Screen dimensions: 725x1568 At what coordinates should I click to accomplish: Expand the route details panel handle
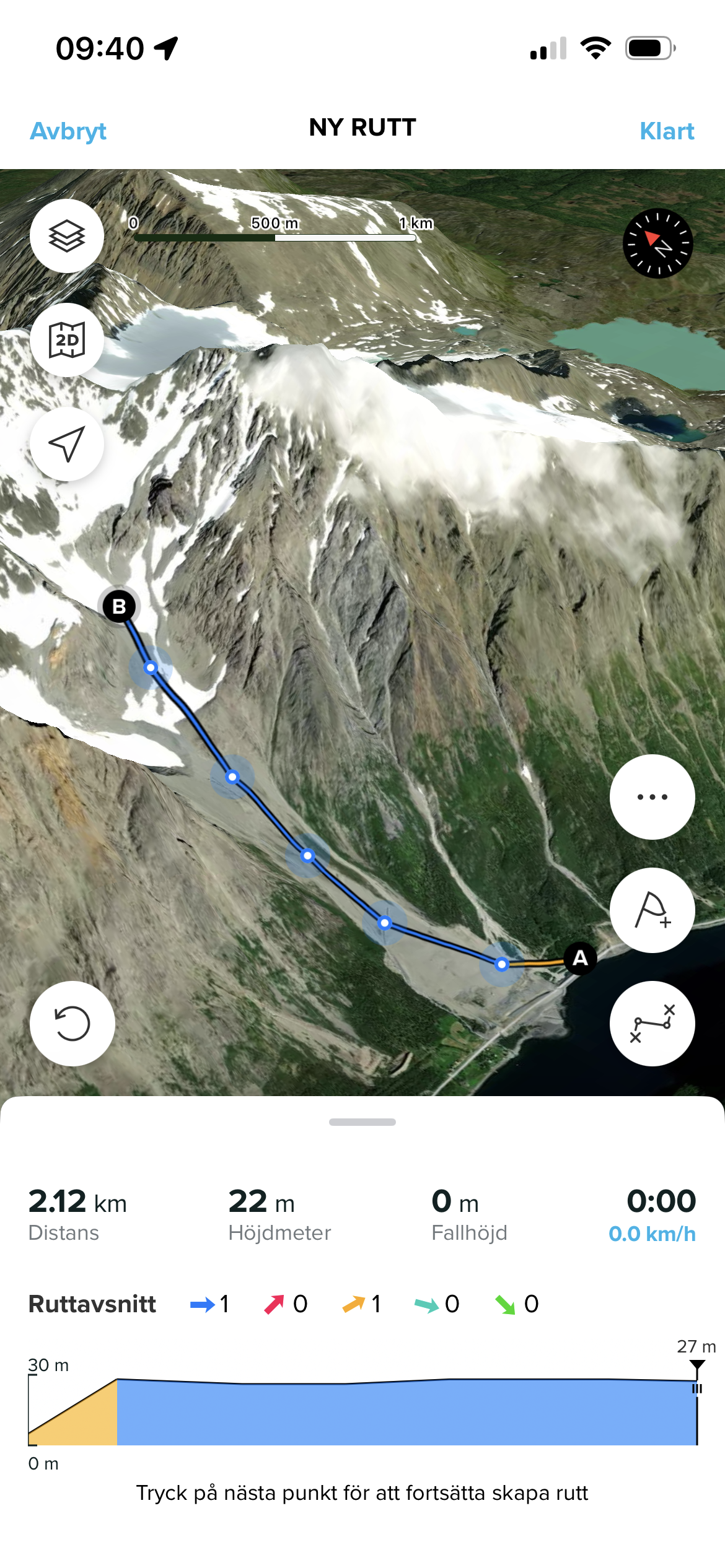coord(362,1122)
